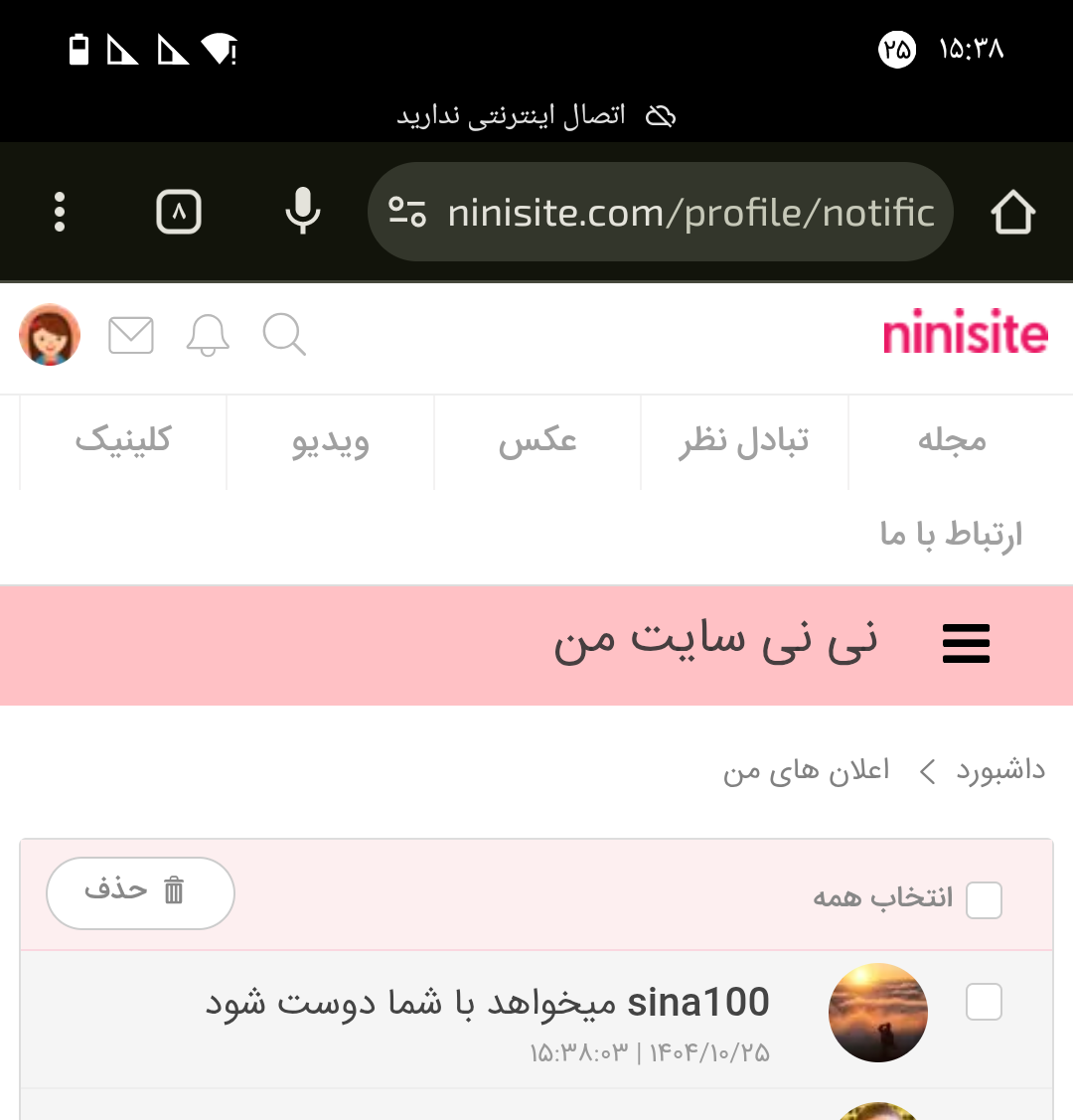Open the browser tab switcher
Screen dimensions: 1073x1120
point(179,212)
